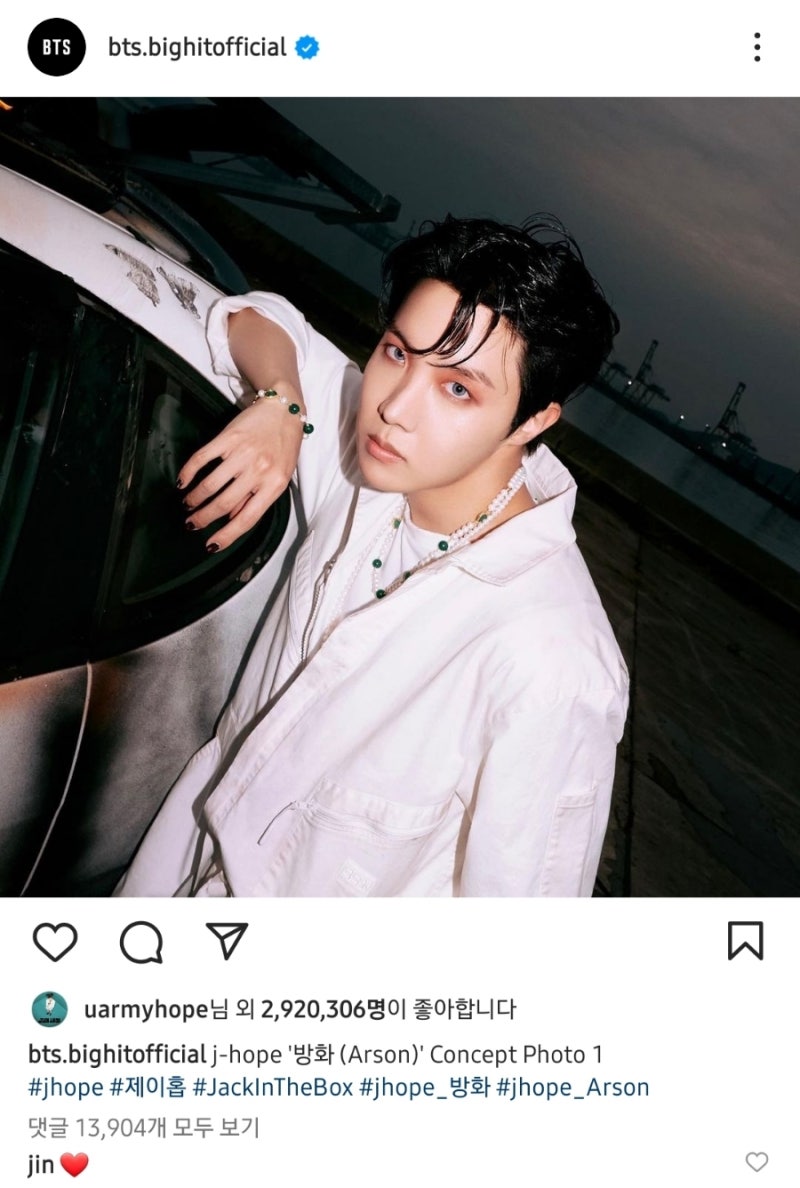Open the #jhope hashtag
The width and height of the screenshot is (800, 1188).
point(65,1087)
